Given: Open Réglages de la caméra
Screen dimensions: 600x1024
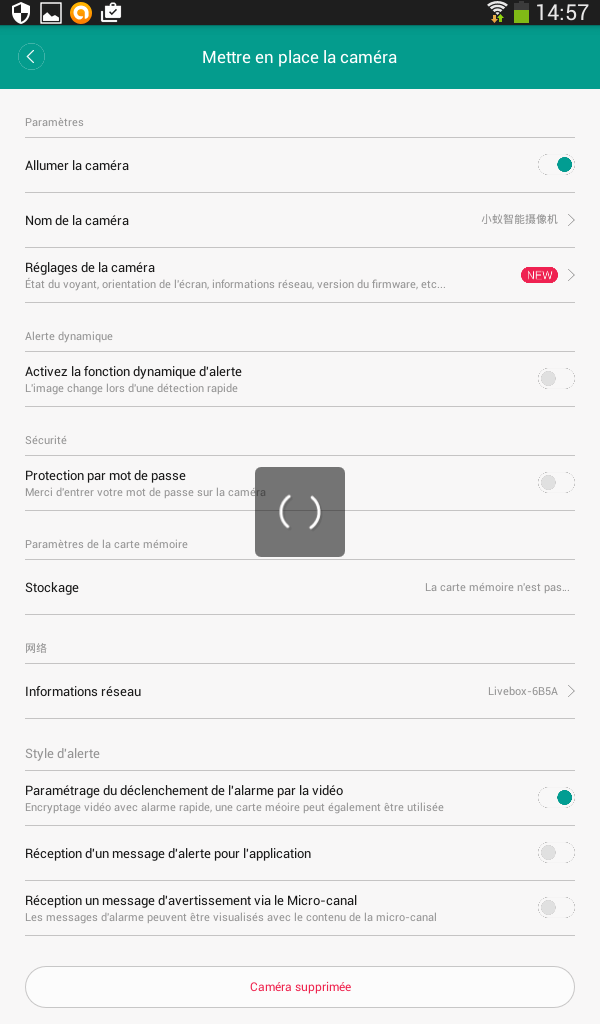Looking at the screenshot, I should coord(300,275).
